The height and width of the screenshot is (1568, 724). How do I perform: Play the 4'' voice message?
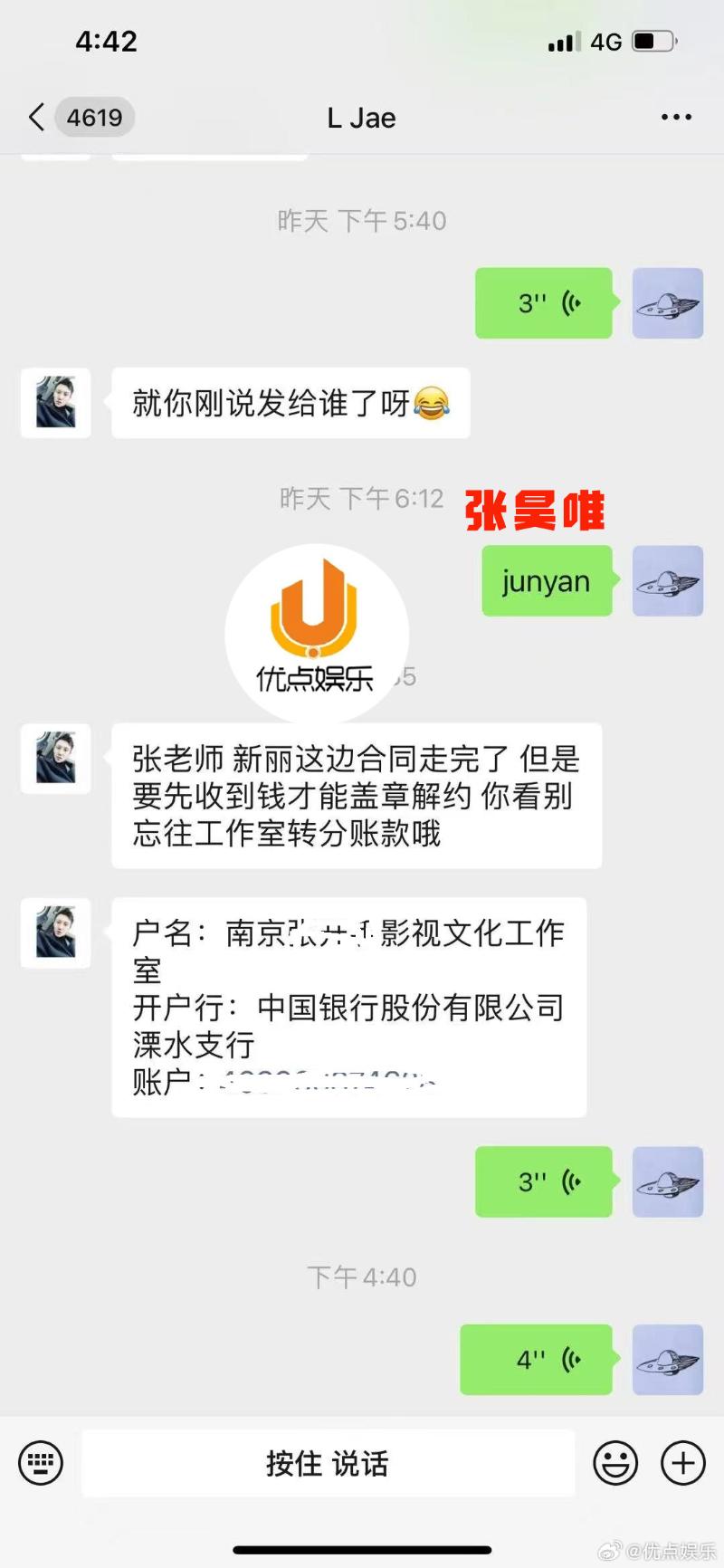pos(537,1360)
